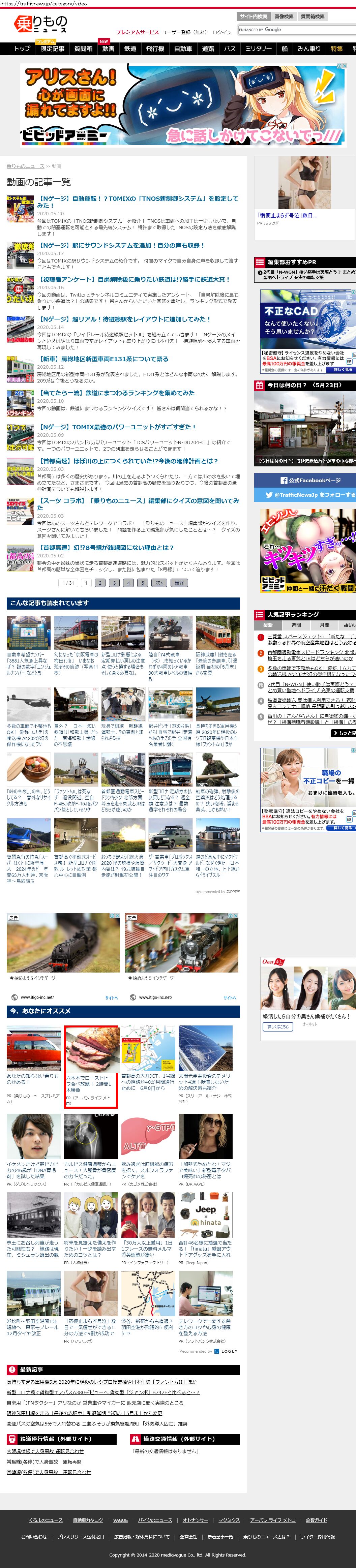This screenshot has width=356, height=1568.
Task: Jump to next page with 次> button
Action: (x=159, y=583)
